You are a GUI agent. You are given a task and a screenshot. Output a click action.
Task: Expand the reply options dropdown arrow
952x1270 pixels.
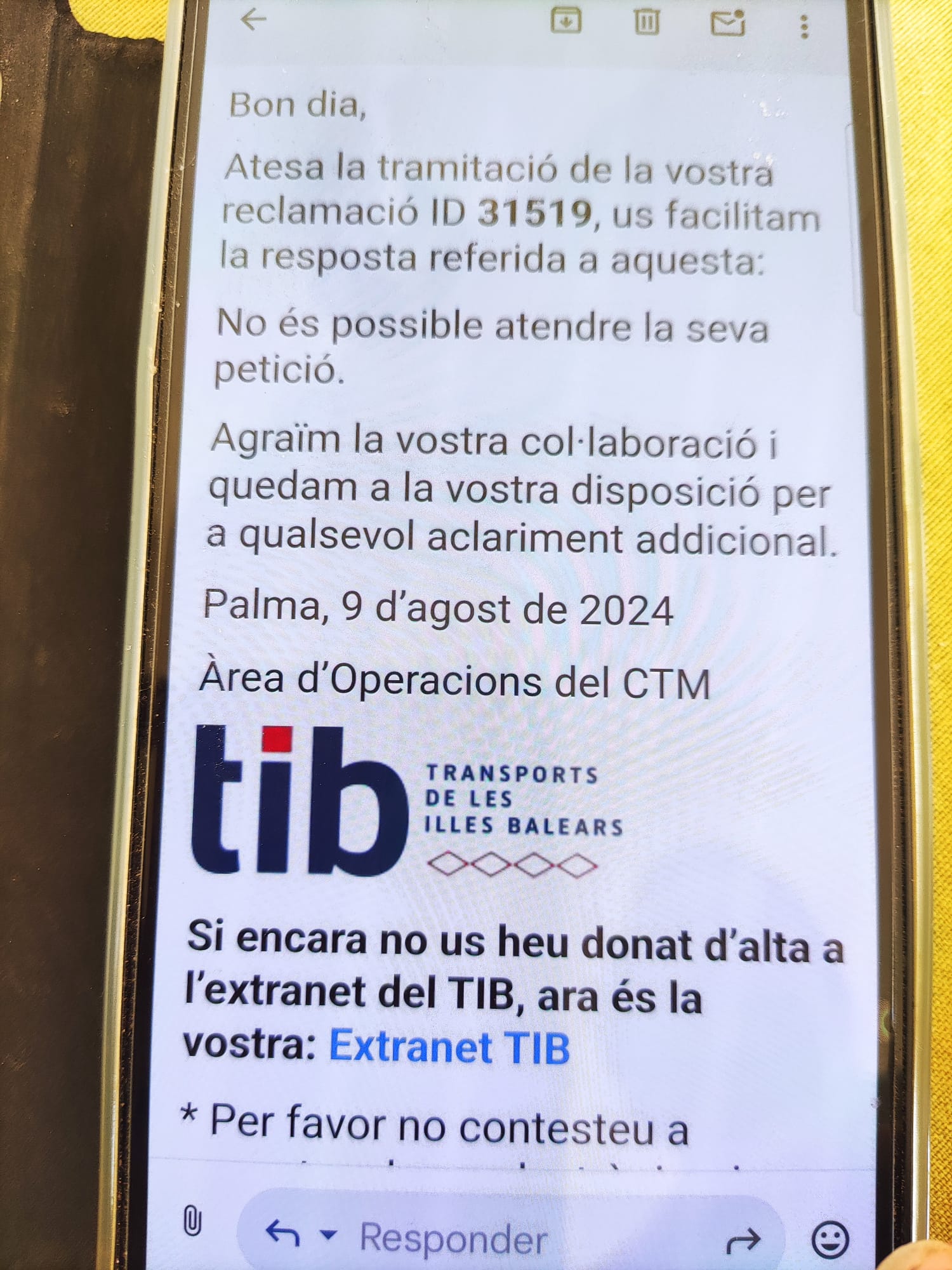point(328,1234)
